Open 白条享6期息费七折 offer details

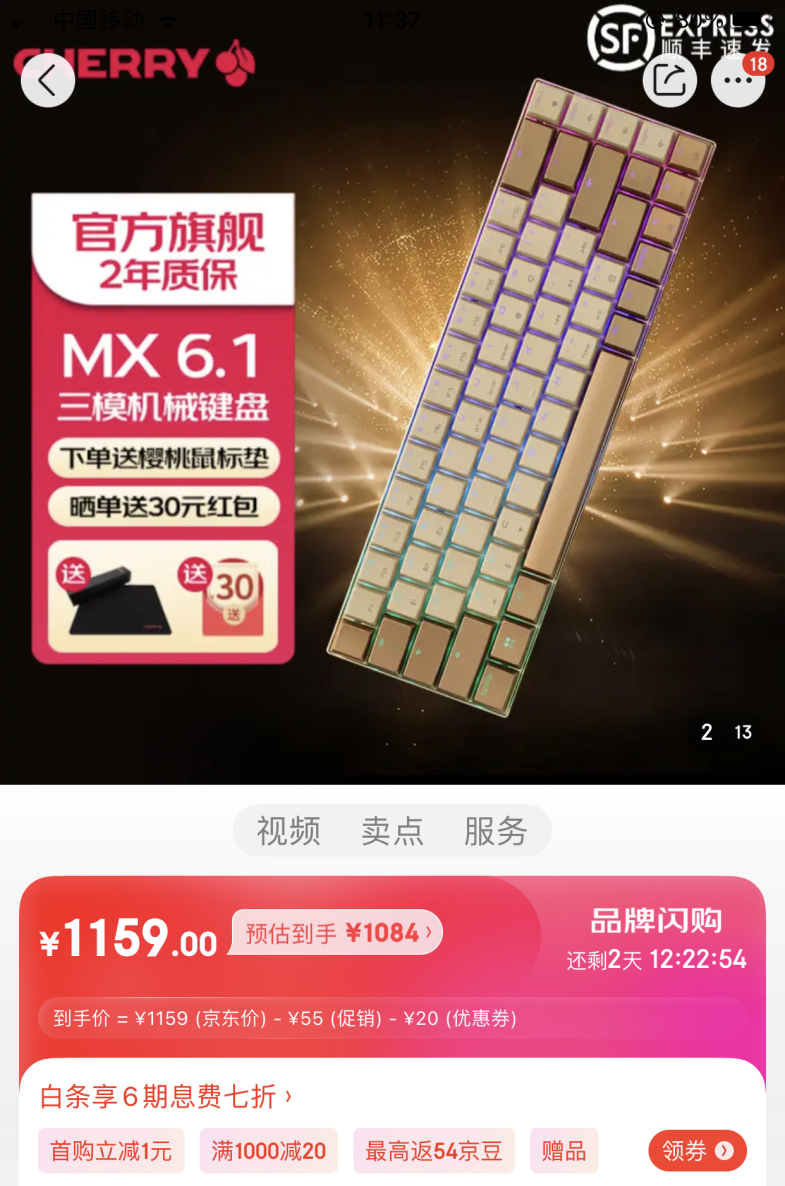[166, 1096]
